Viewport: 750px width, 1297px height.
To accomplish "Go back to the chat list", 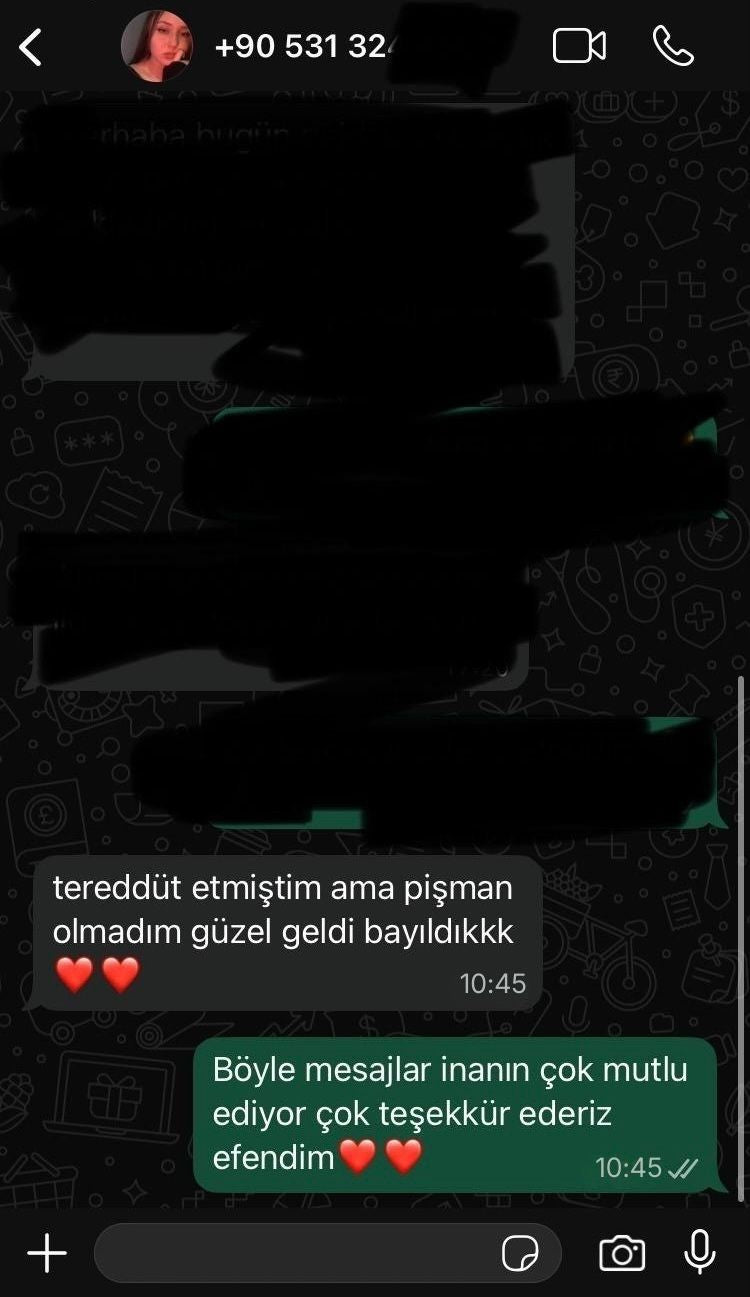I will (x=31, y=47).
